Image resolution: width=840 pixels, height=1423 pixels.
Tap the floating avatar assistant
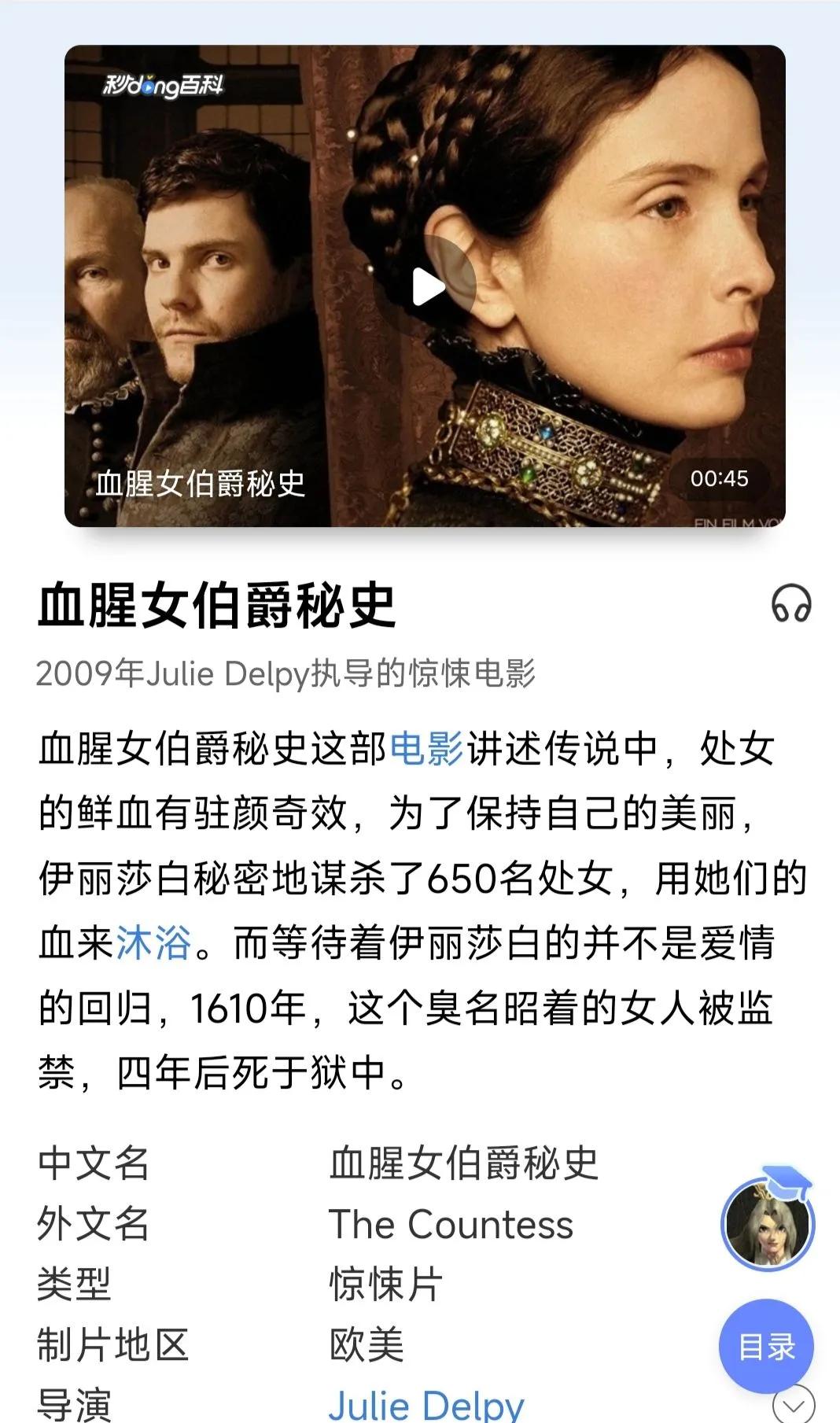coord(768,1223)
